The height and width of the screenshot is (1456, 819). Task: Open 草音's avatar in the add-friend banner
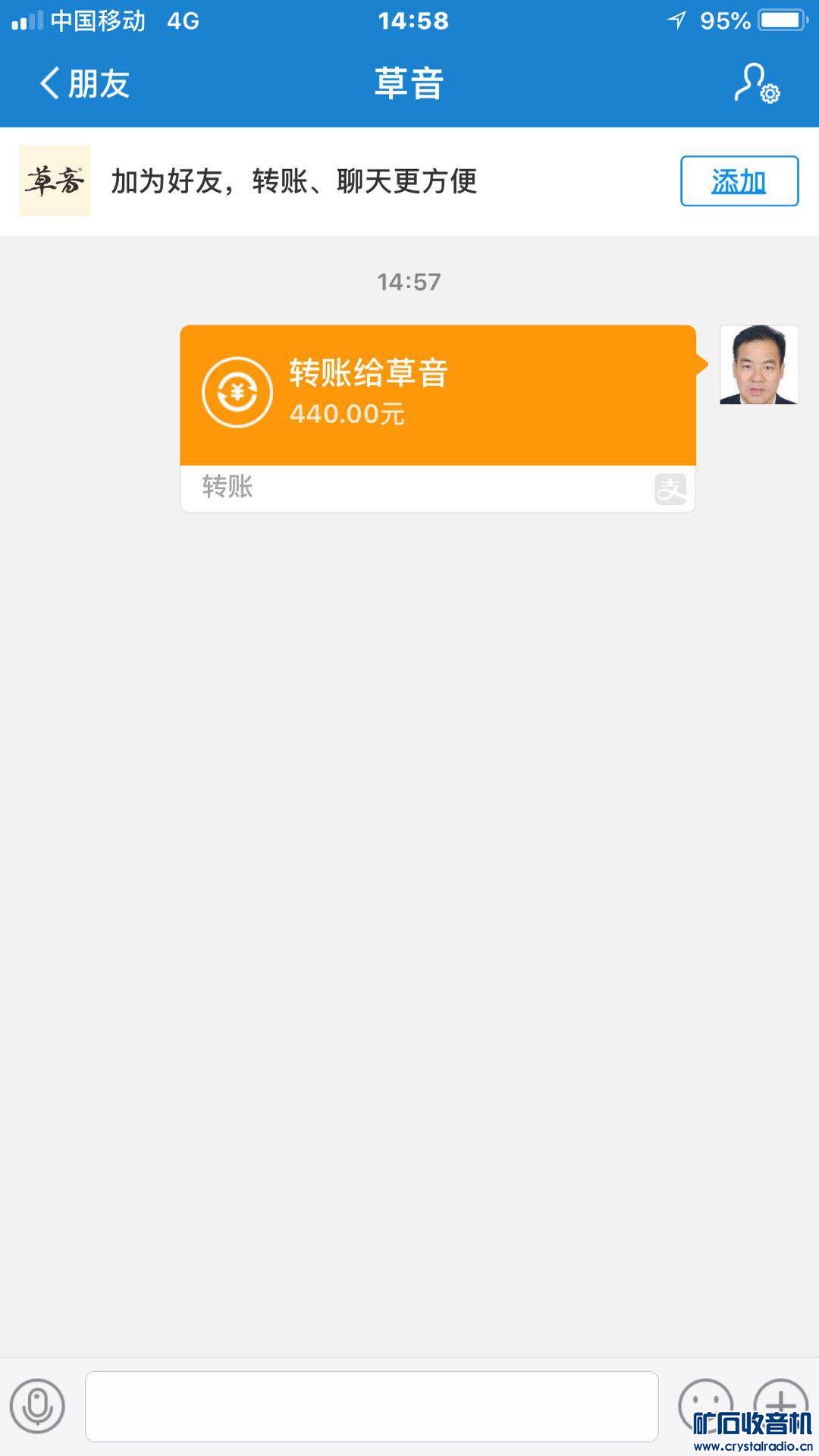[x=55, y=181]
